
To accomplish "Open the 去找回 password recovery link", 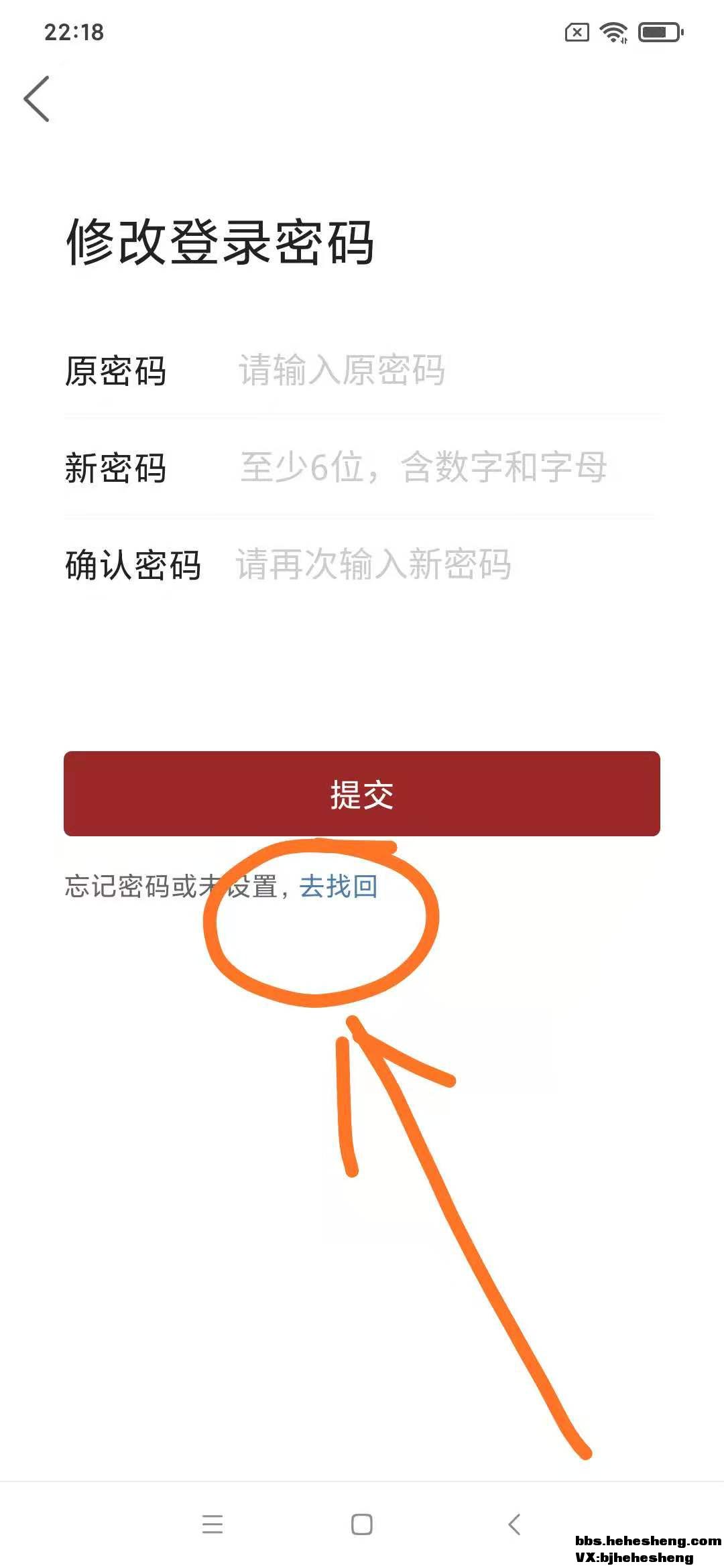I will click(339, 887).
